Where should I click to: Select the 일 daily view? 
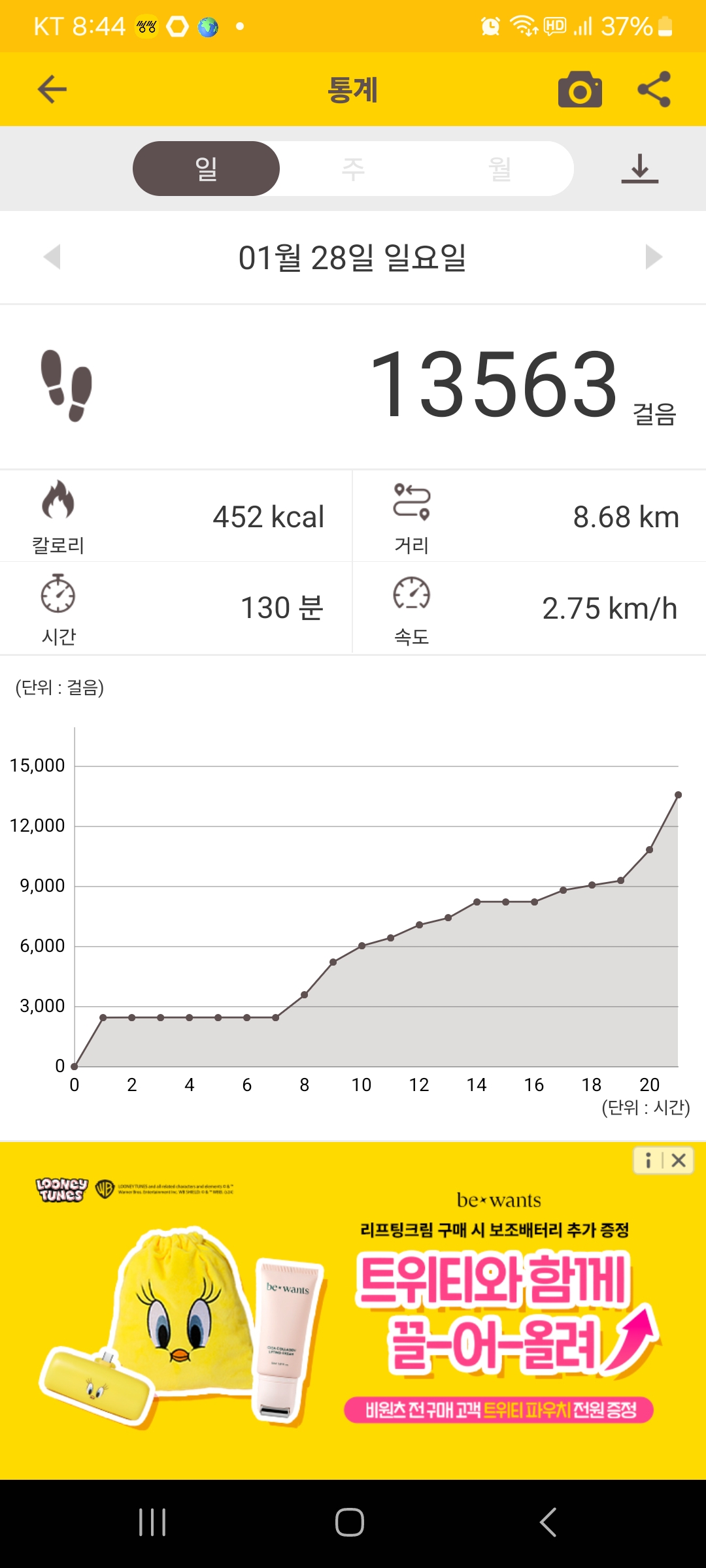[206, 169]
